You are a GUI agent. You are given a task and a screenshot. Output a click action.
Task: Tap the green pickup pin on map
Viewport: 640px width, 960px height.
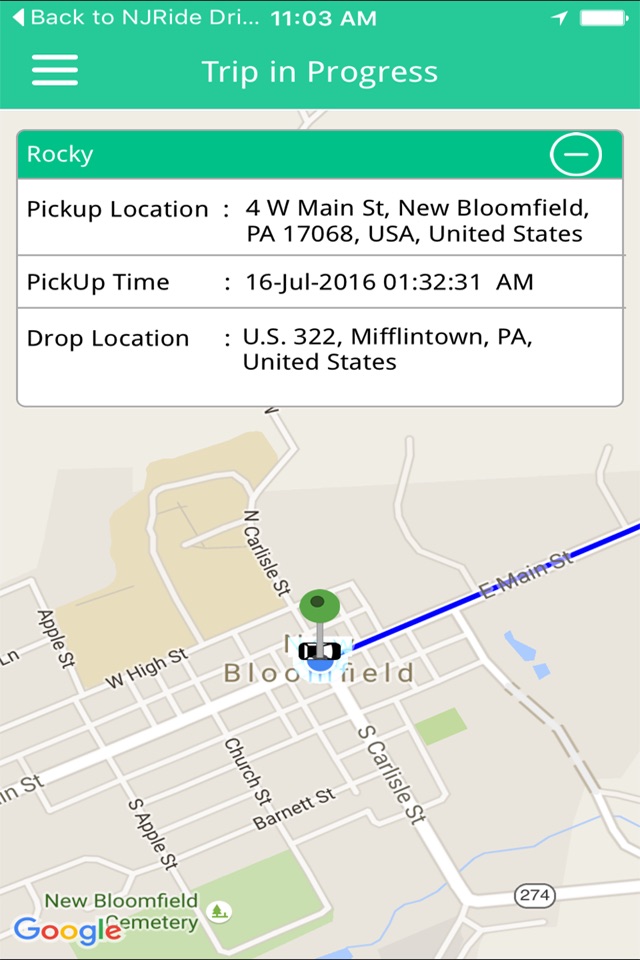[318, 606]
